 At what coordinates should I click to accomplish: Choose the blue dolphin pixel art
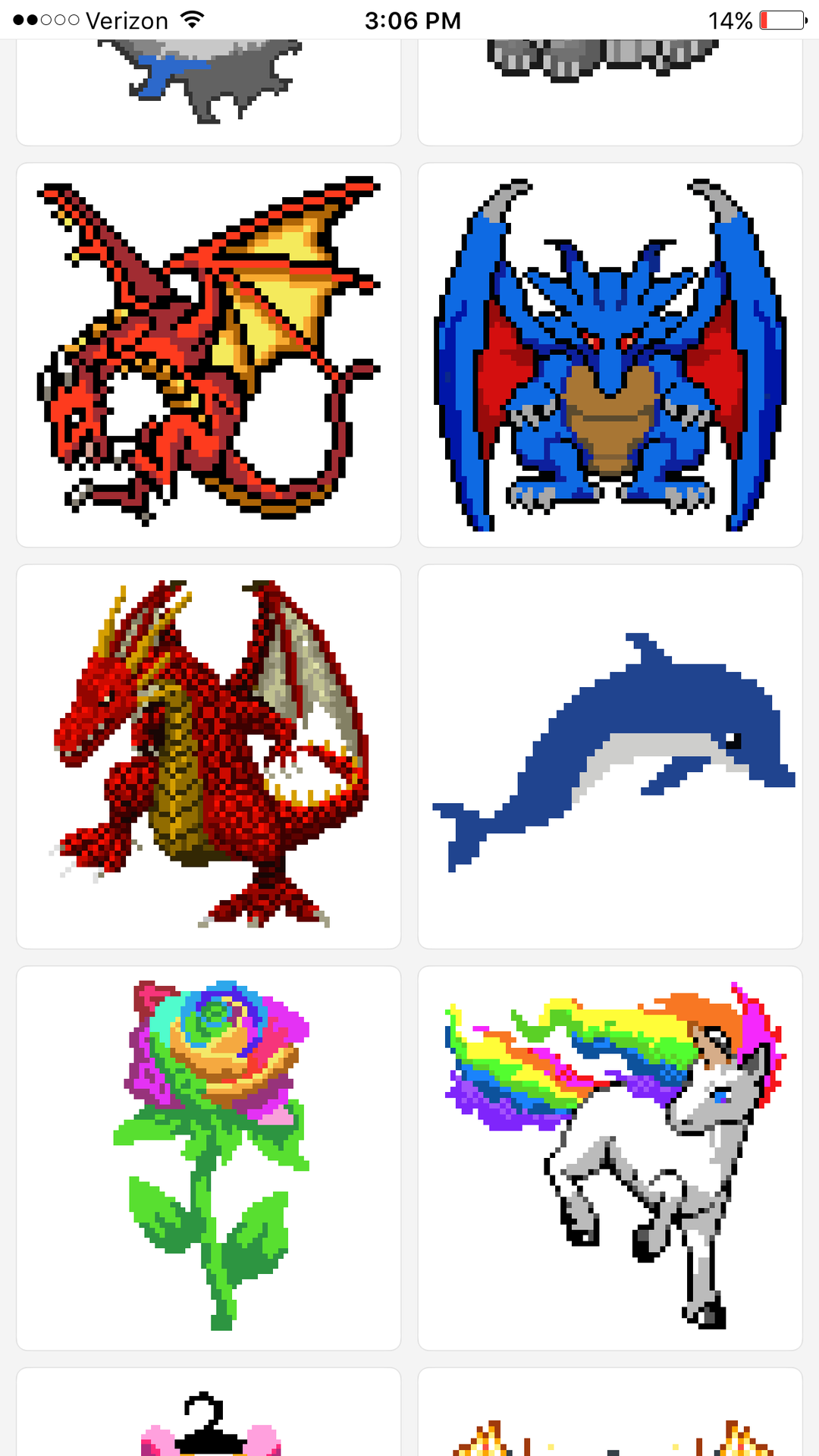pos(610,756)
